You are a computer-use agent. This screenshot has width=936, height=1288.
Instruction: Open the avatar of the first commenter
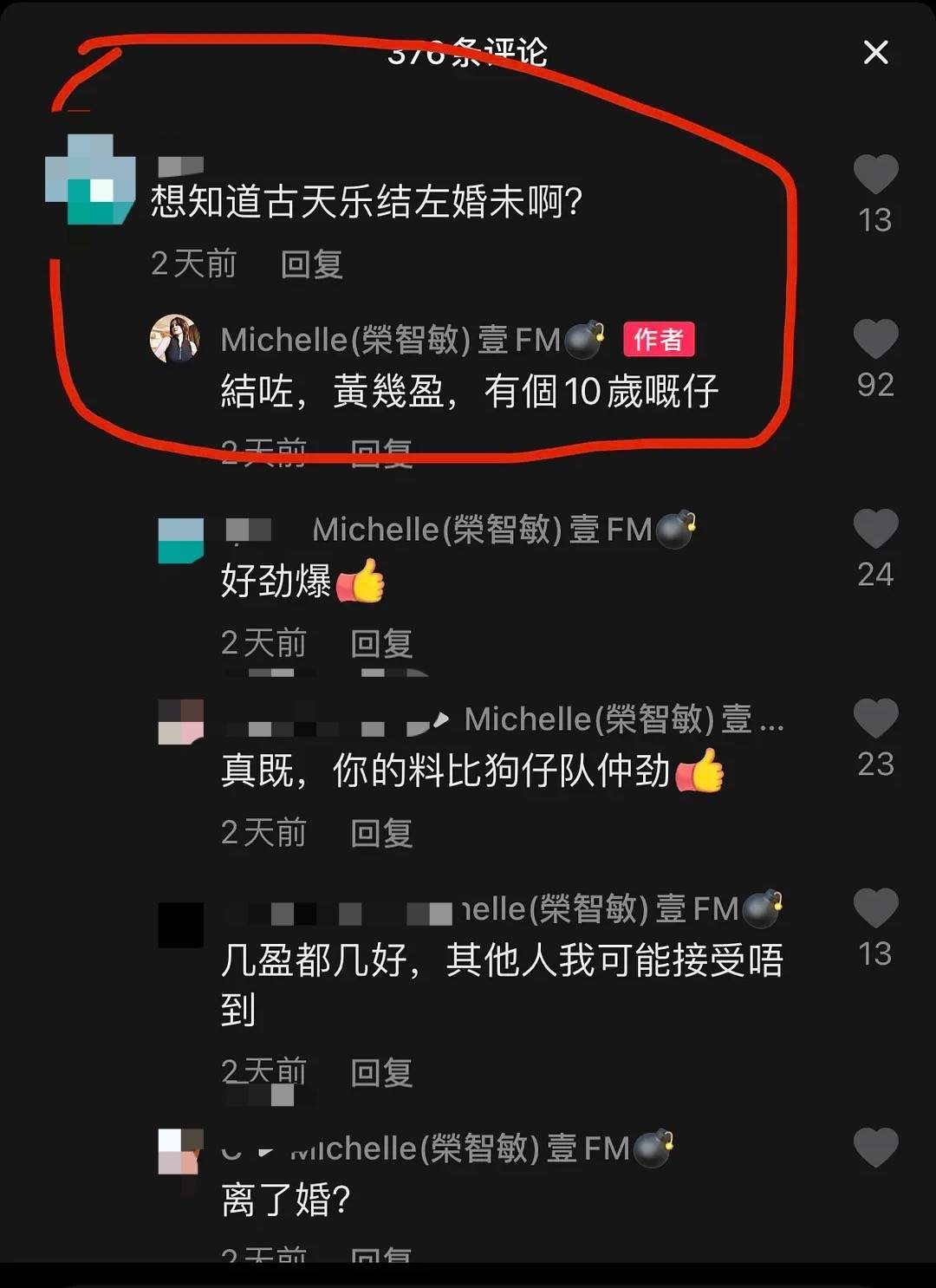pos(90,179)
